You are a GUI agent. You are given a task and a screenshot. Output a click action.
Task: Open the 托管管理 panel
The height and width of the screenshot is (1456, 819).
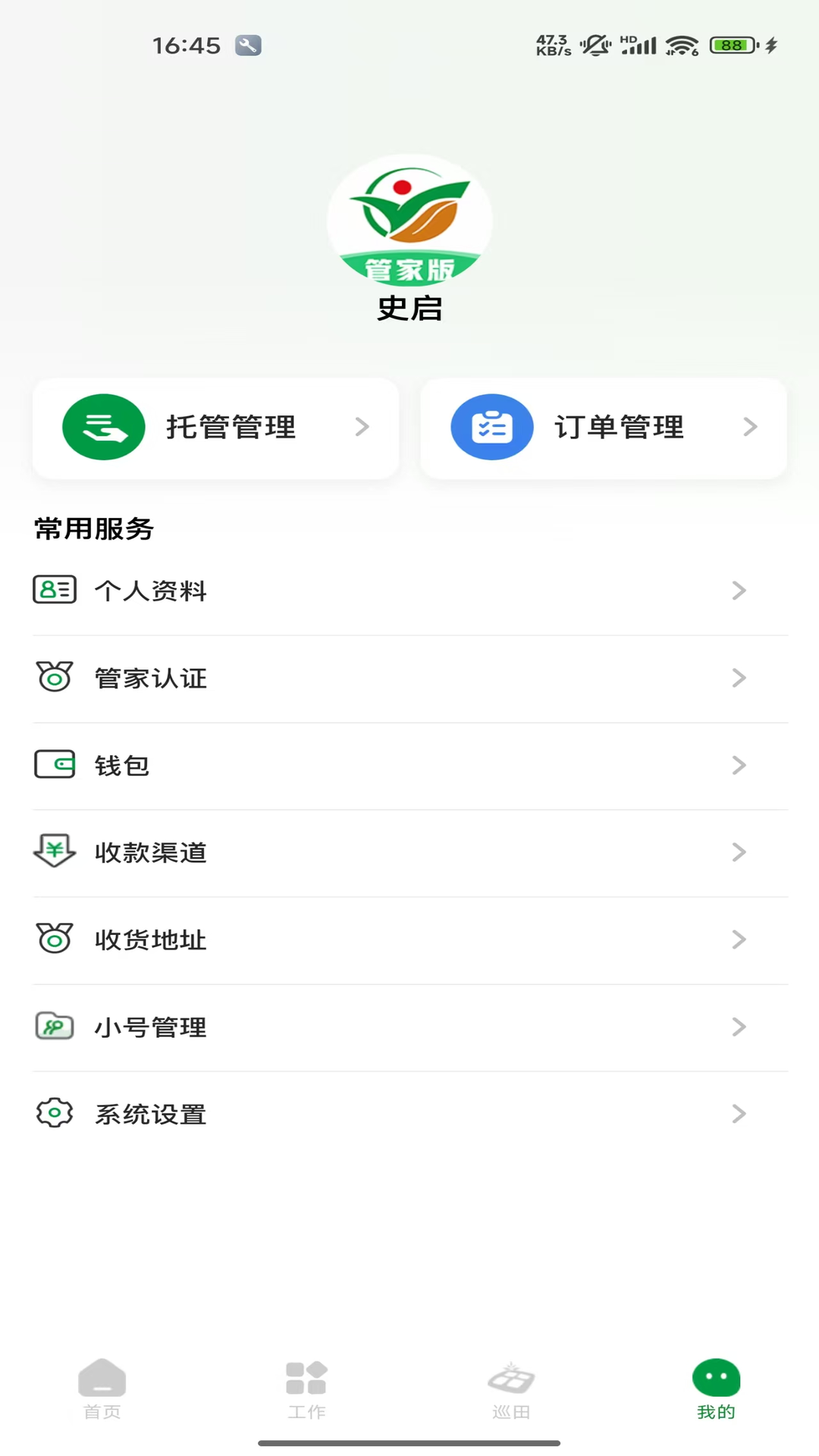click(215, 427)
